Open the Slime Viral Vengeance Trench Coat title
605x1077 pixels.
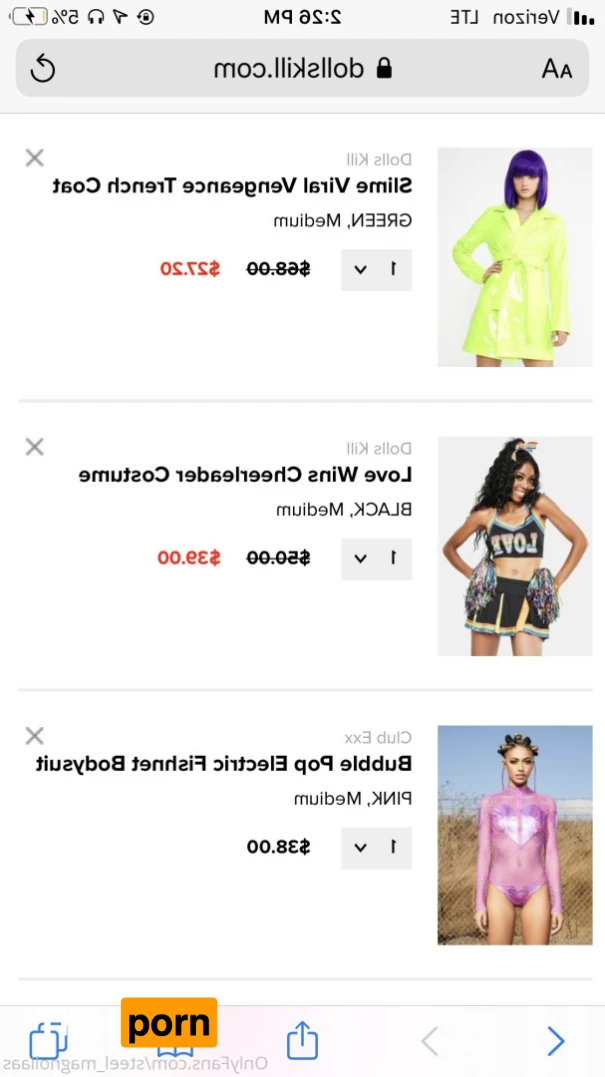tap(231, 186)
